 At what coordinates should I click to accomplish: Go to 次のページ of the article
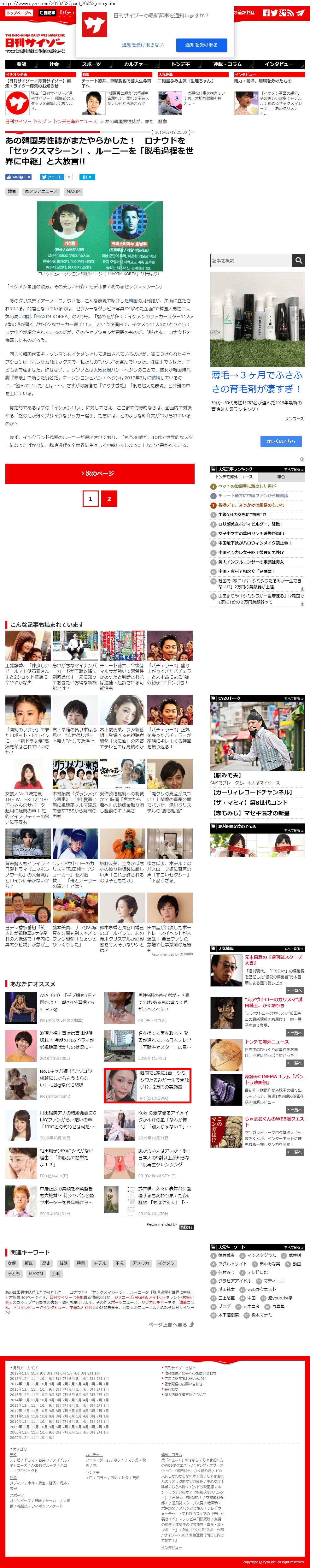100,473
